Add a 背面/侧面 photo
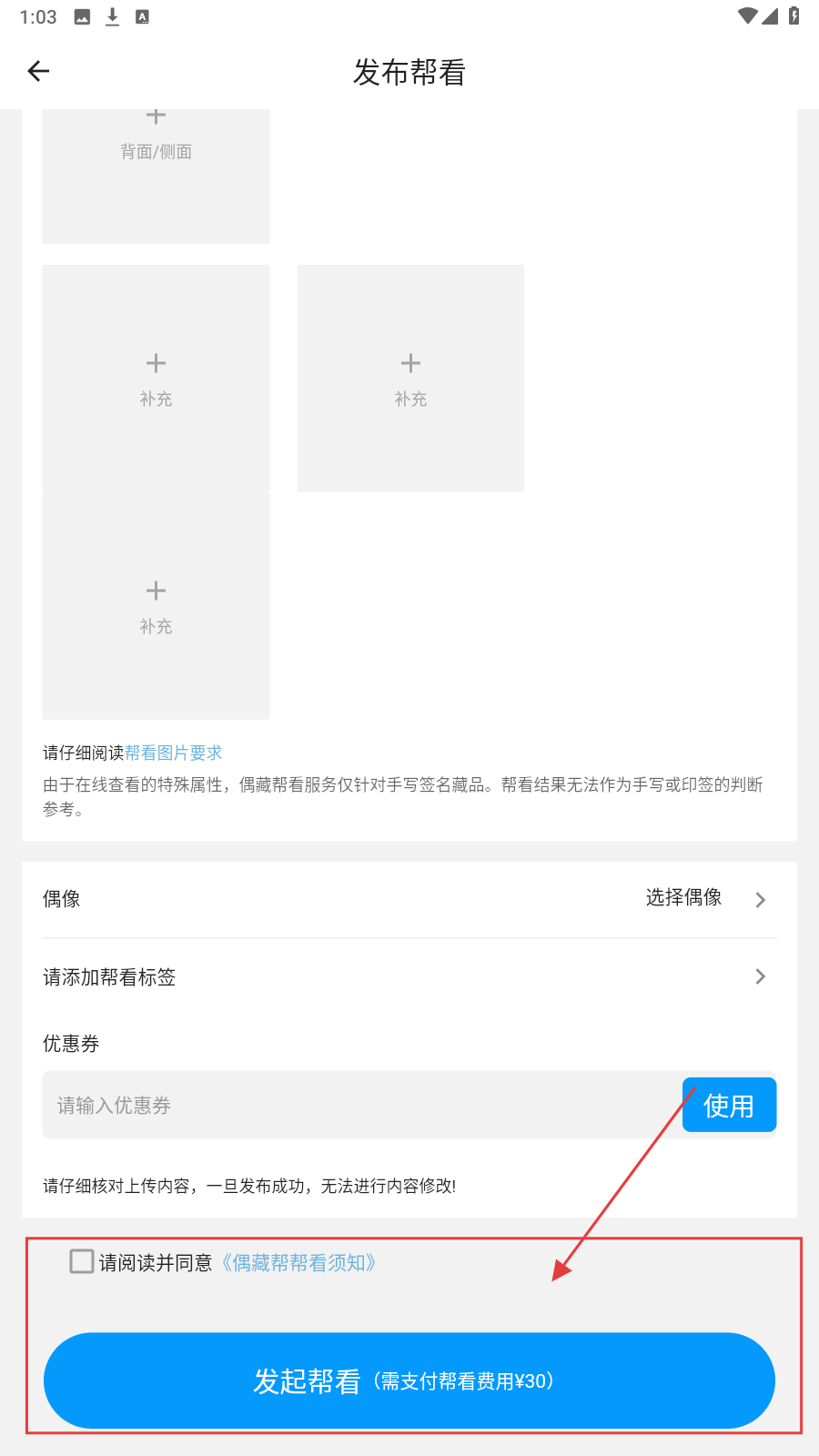The image size is (819, 1456). (156, 173)
